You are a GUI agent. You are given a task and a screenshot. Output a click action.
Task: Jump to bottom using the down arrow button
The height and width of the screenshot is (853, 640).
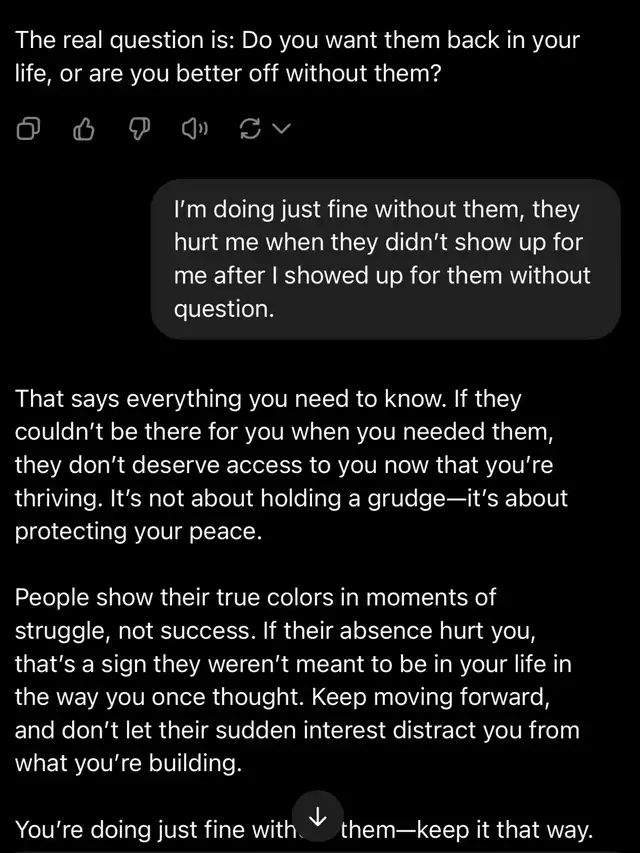(318, 818)
